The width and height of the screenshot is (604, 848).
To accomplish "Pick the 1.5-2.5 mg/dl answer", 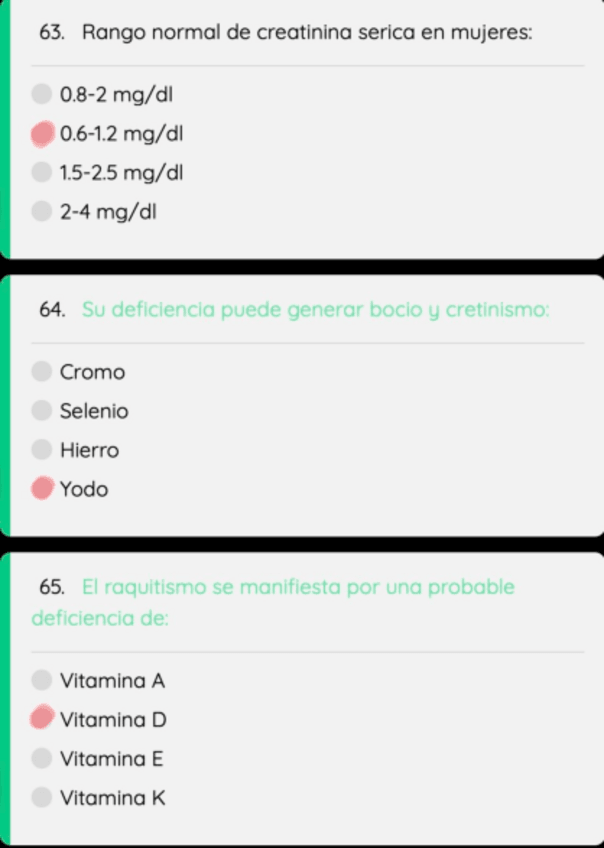I will (41, 172).
